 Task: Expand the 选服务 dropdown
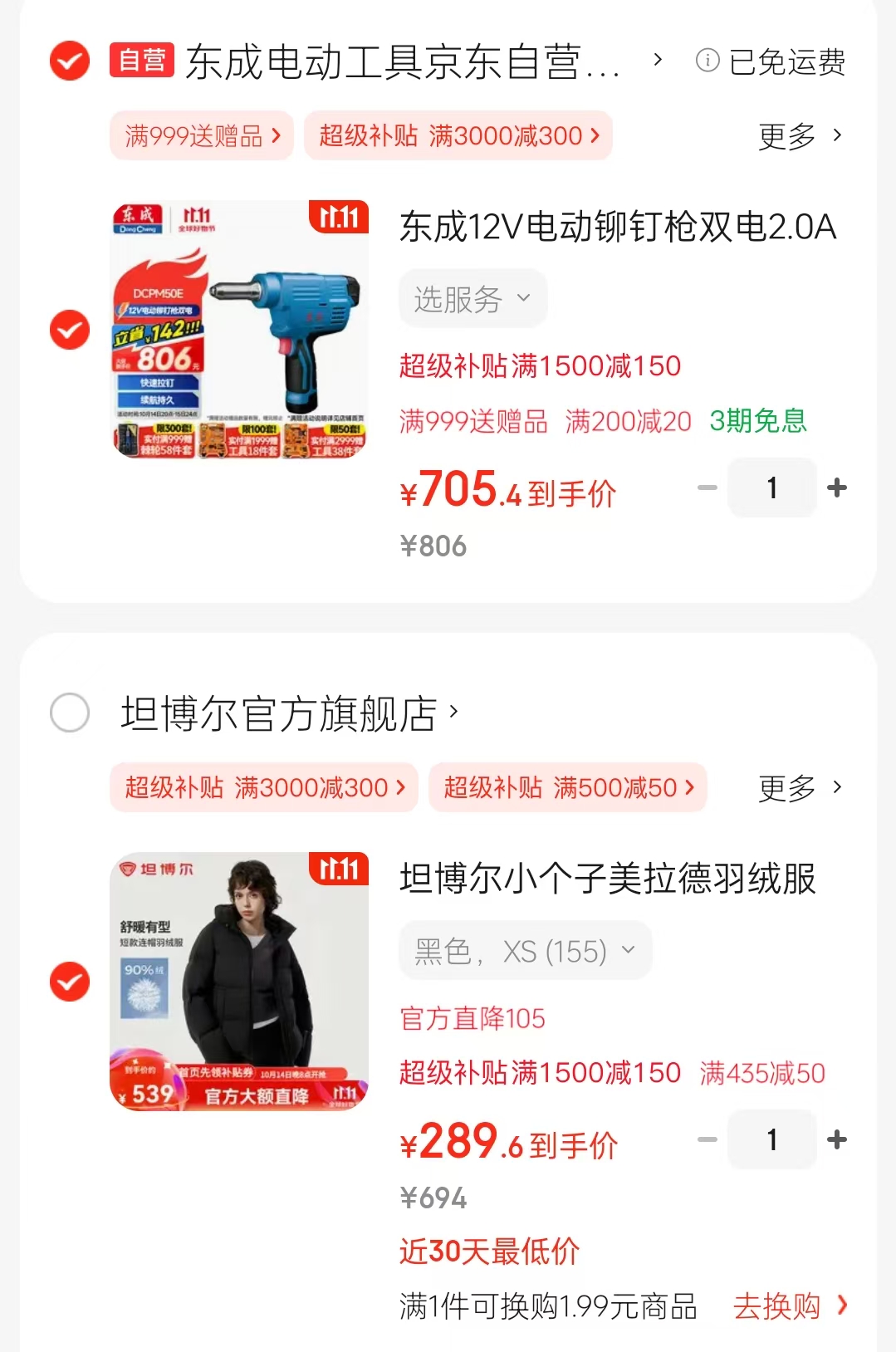[x=472, y=298]
